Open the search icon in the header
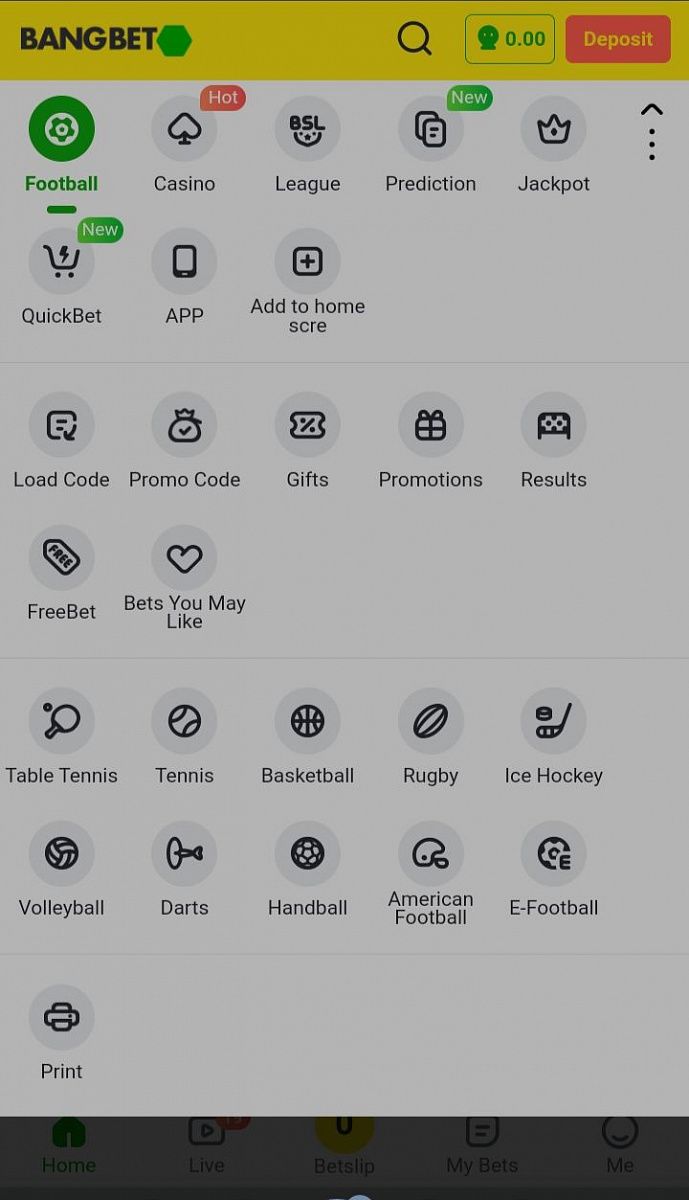The height and width of the screenshot is (1200, 689). [x=414, y=39]
